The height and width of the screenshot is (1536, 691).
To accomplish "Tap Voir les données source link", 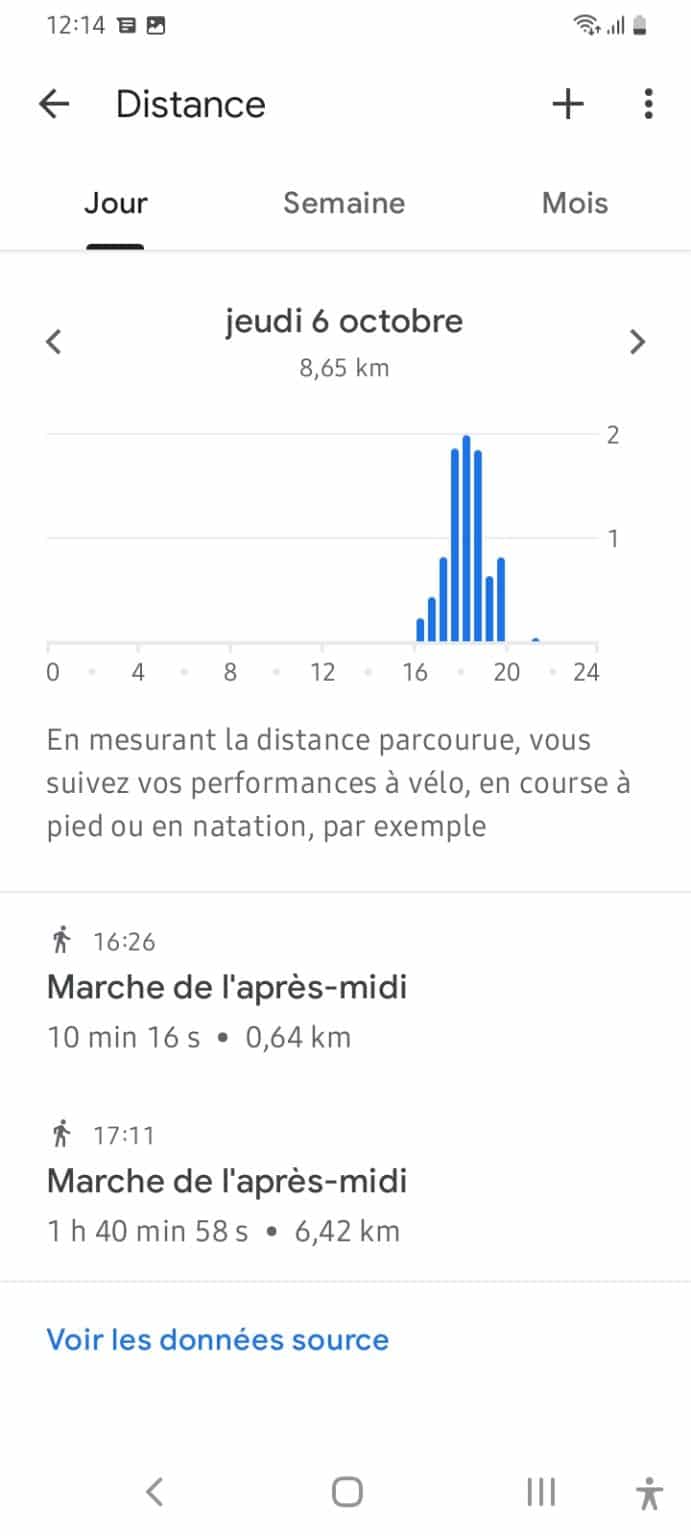I will pos(217,1339).
